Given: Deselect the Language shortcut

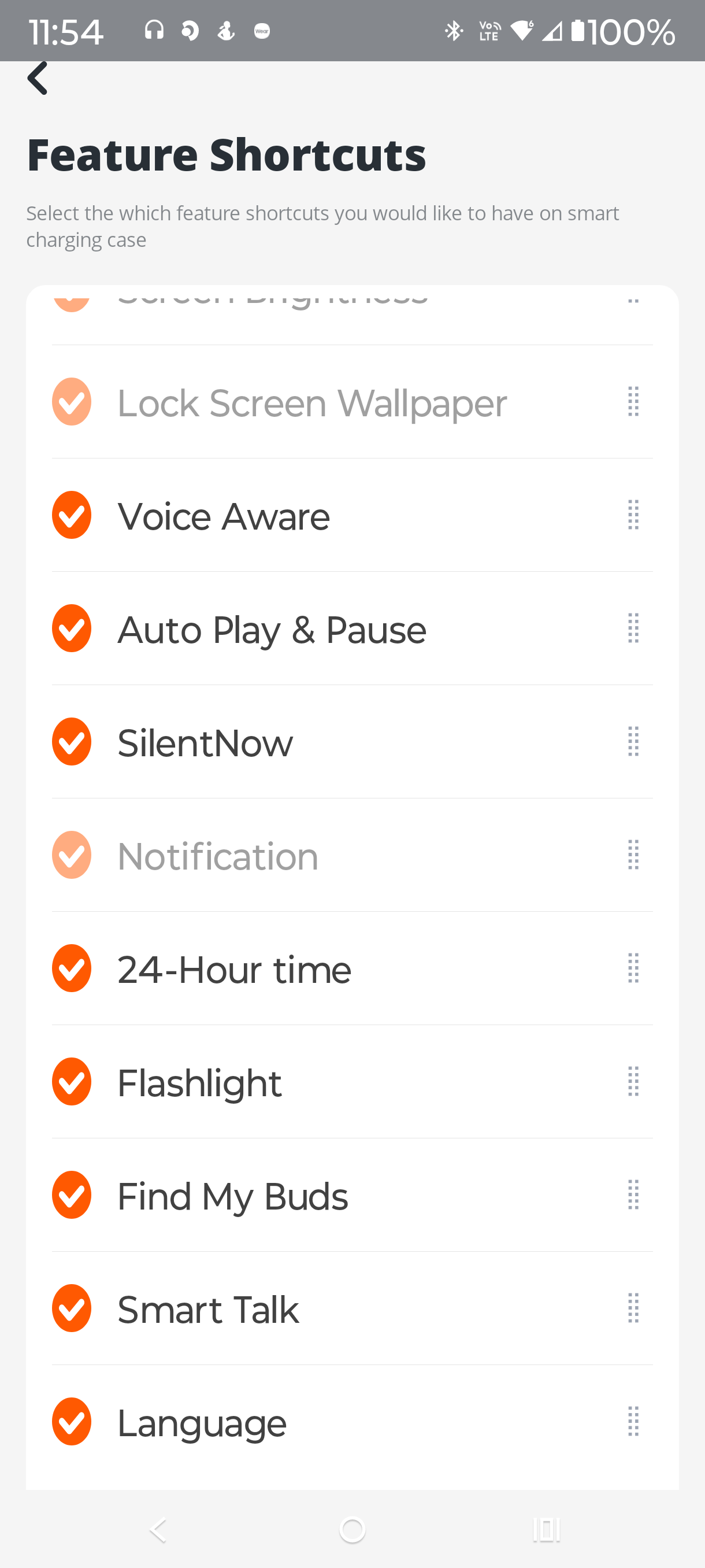Looking at the screenshot, I should click(72, 1421).
